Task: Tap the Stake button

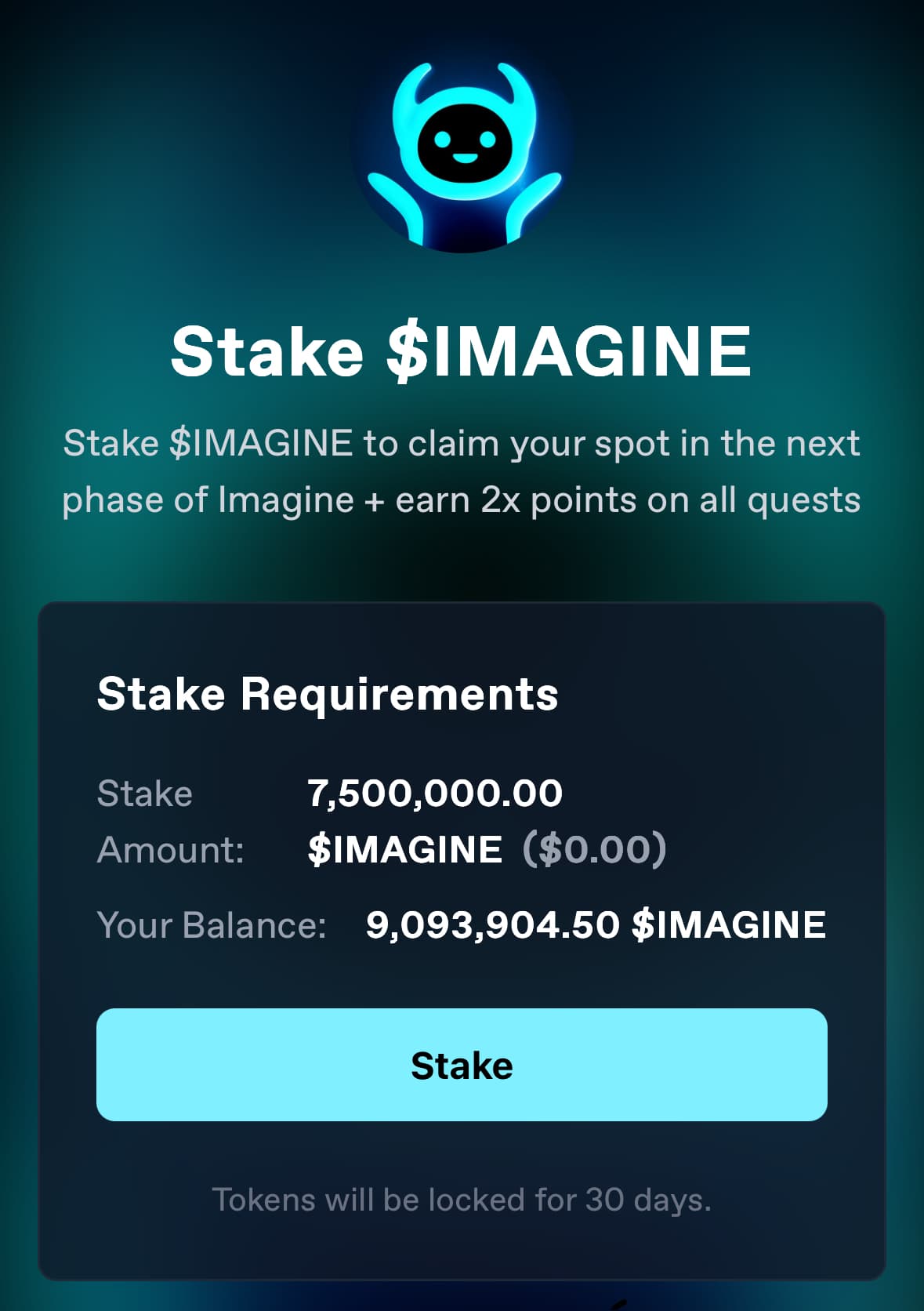Action: coord(462,1064)
